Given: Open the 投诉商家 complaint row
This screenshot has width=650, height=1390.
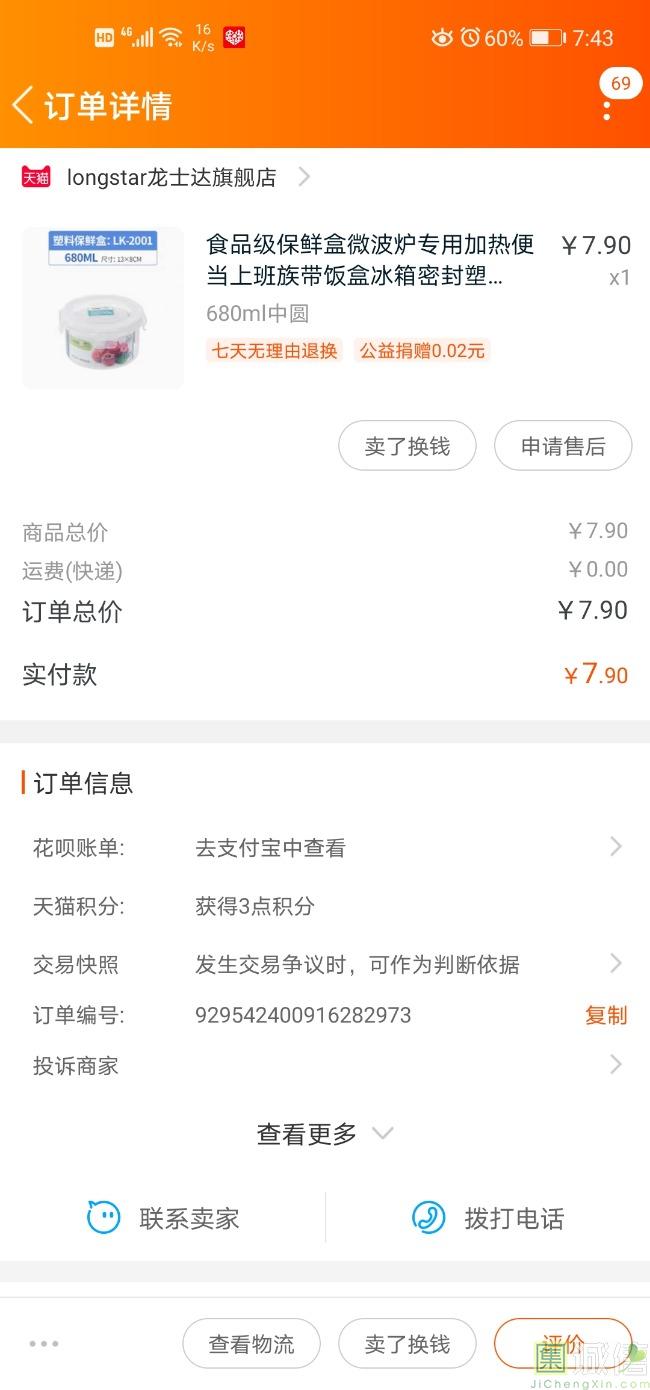Looking at the screenshot, I should [x=327, y=1066].
